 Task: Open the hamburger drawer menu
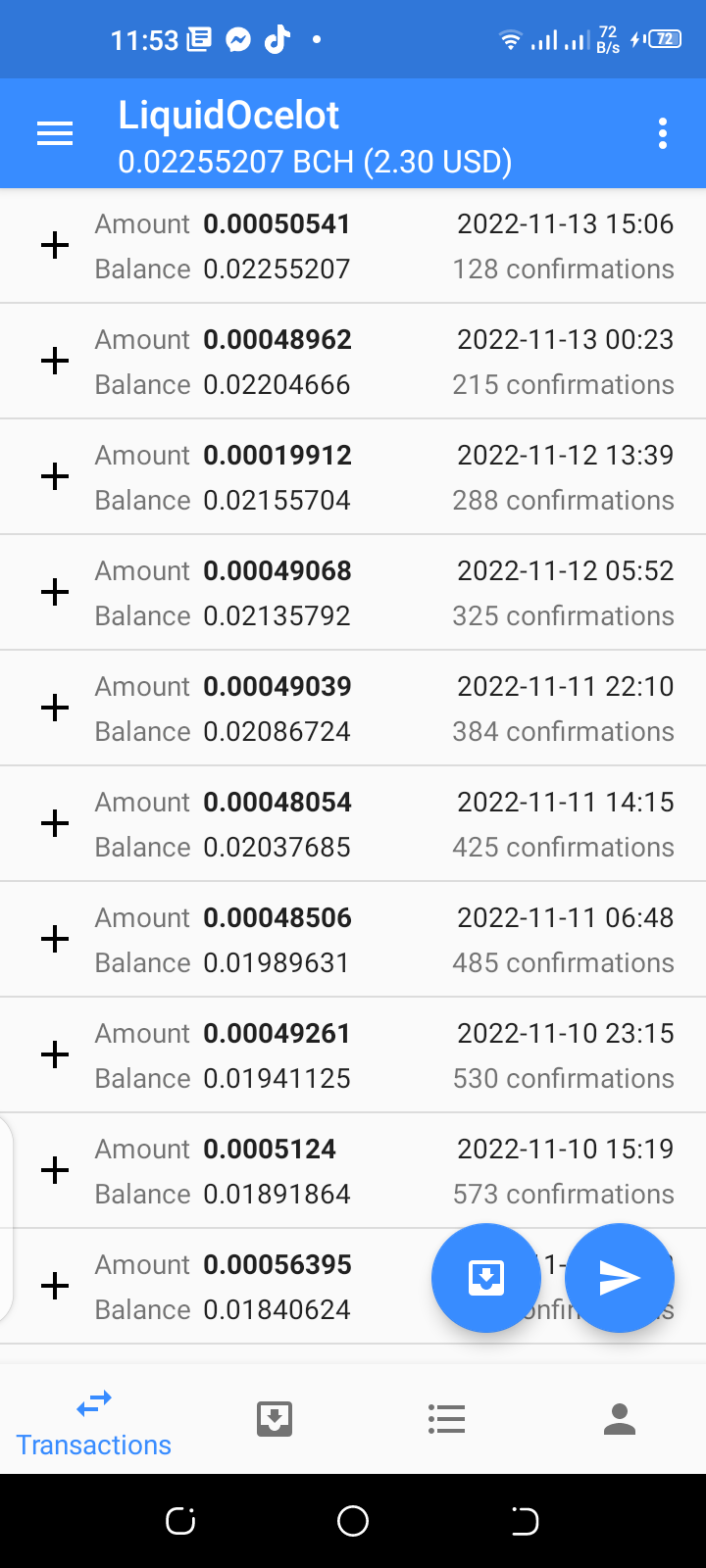(x=55, y=133)
